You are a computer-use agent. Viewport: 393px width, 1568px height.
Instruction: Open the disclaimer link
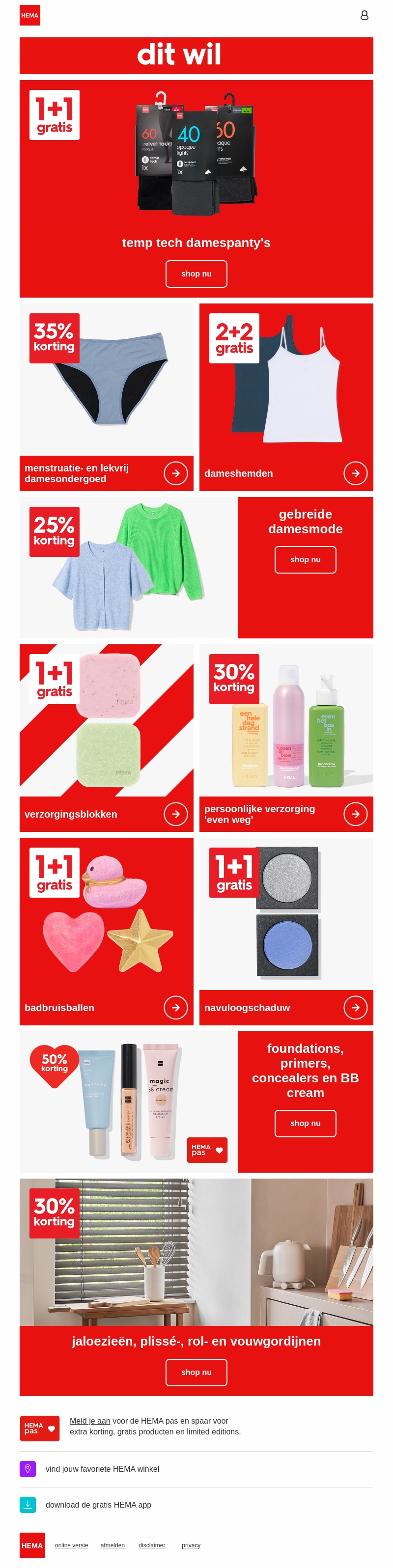coord(152,1545)
